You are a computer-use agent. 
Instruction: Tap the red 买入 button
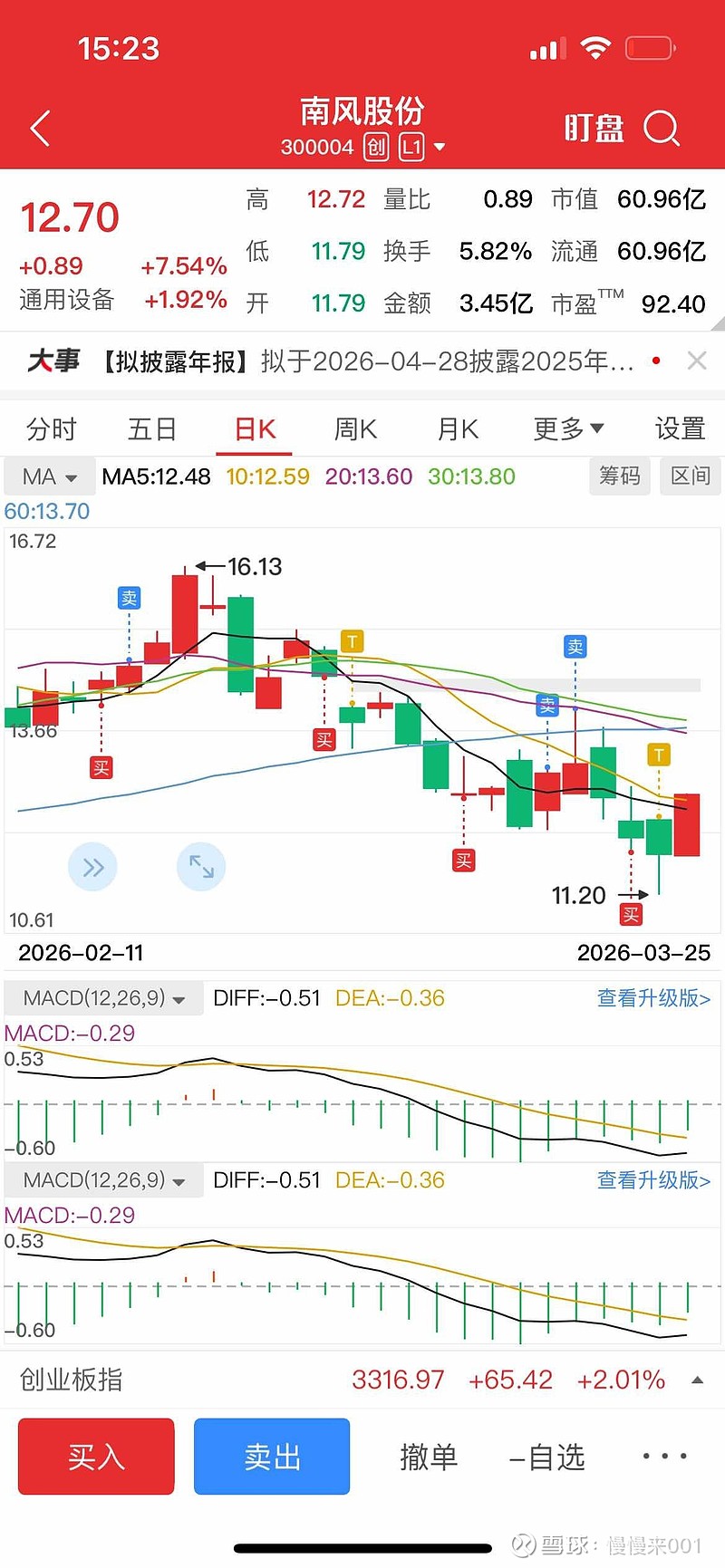click(96, 1457)
